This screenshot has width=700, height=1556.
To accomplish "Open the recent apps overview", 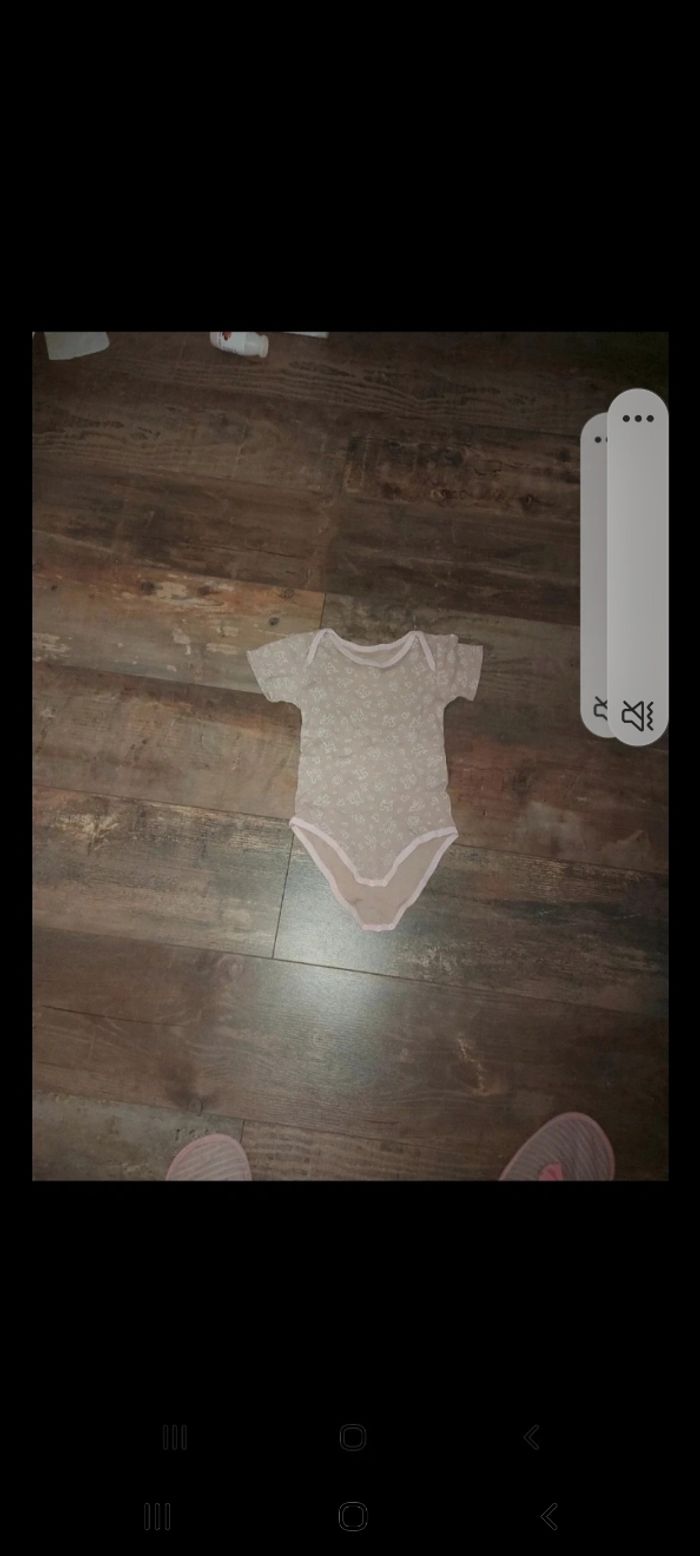I will 157,1516.
